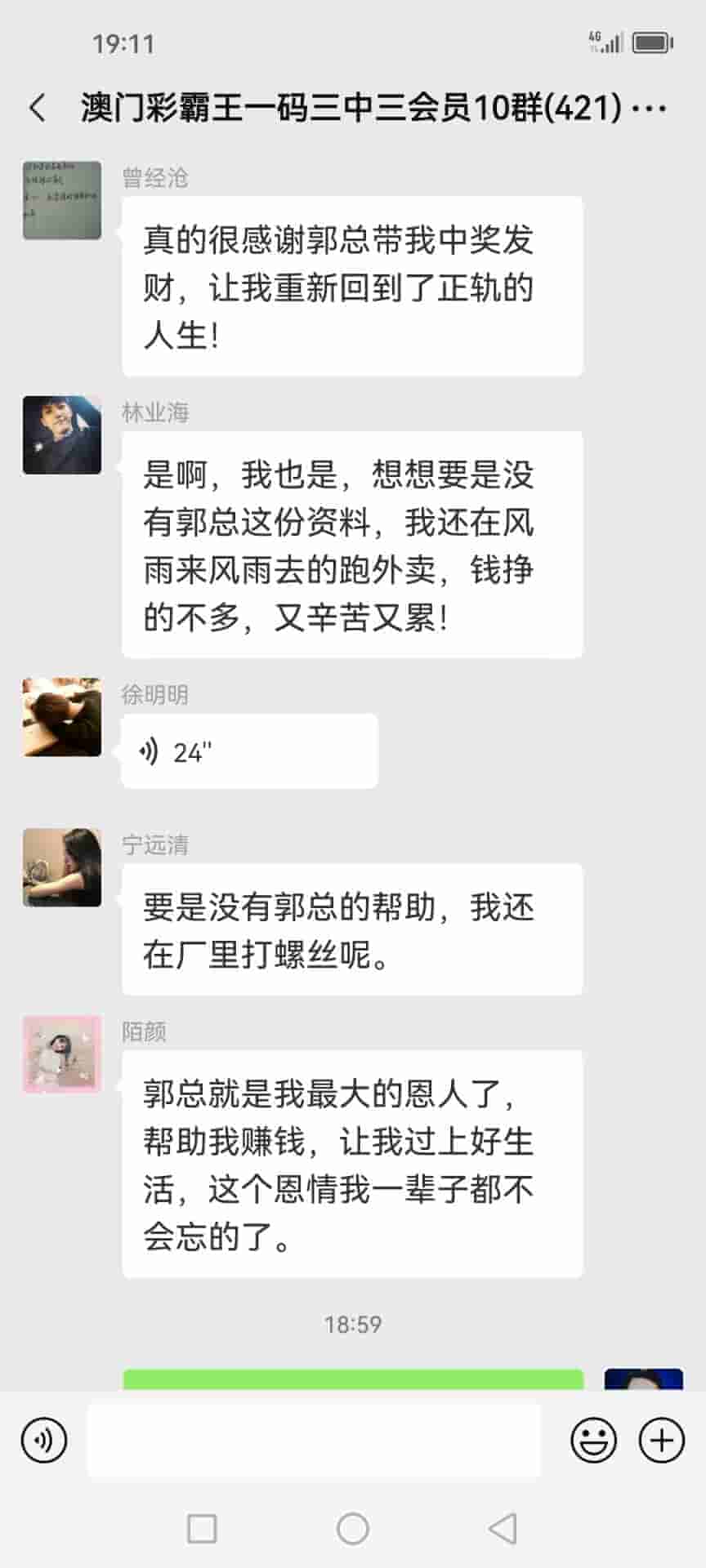Open the plus attachments panel
Image resolution: width=706 pixels, height=1568 pixels.
pyautogui.click(x=661, y=1441)
